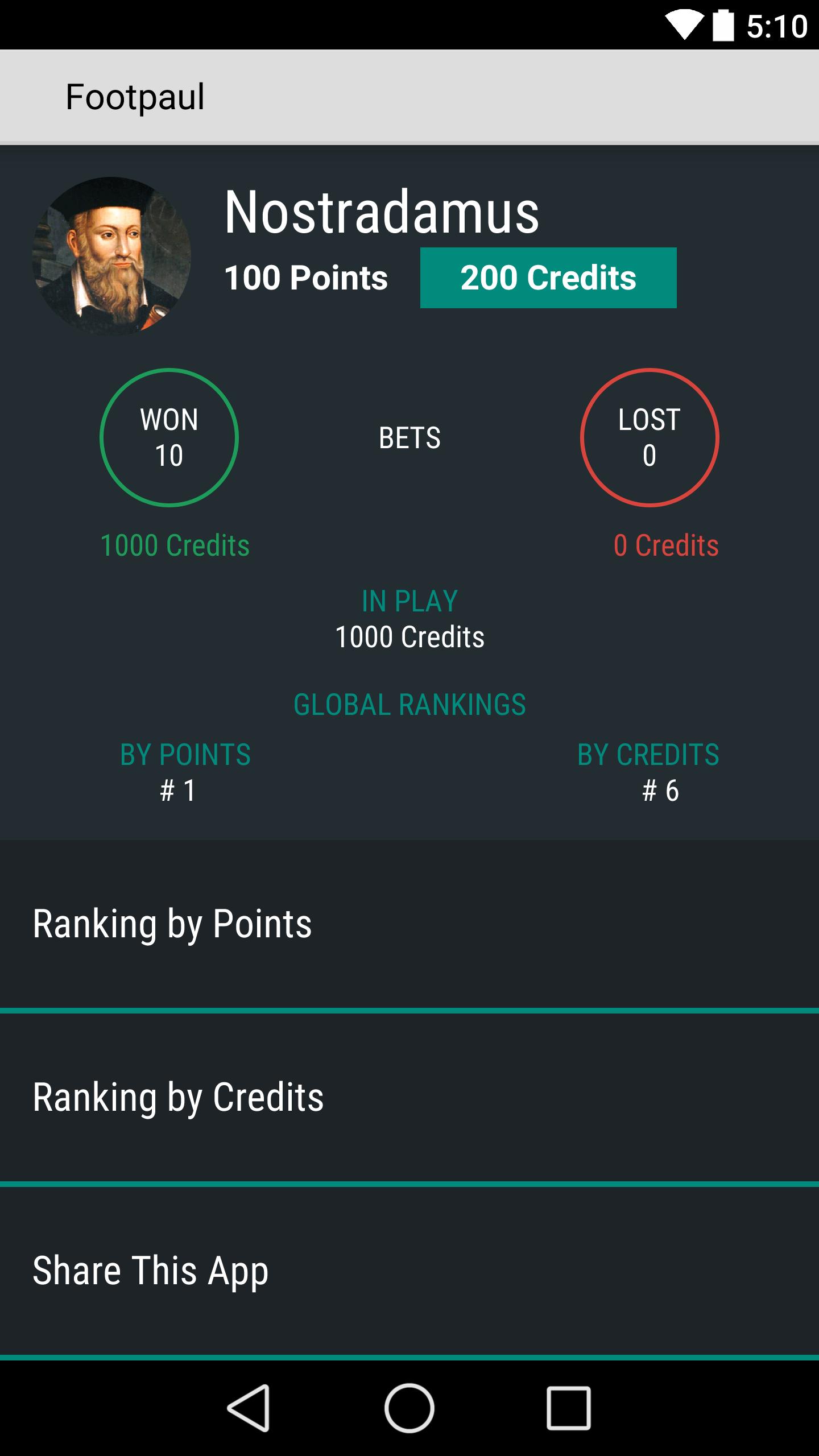Tap the Nostradamus profile picture
The height and width of the screenshot is (1456, 819).
click(x=111, y=256)
